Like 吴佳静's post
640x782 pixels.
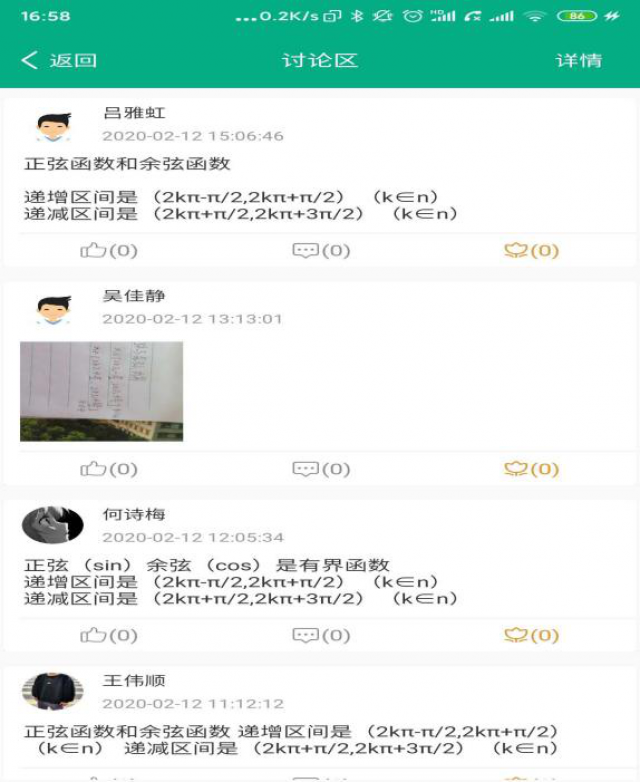click(x=108, y=468)
